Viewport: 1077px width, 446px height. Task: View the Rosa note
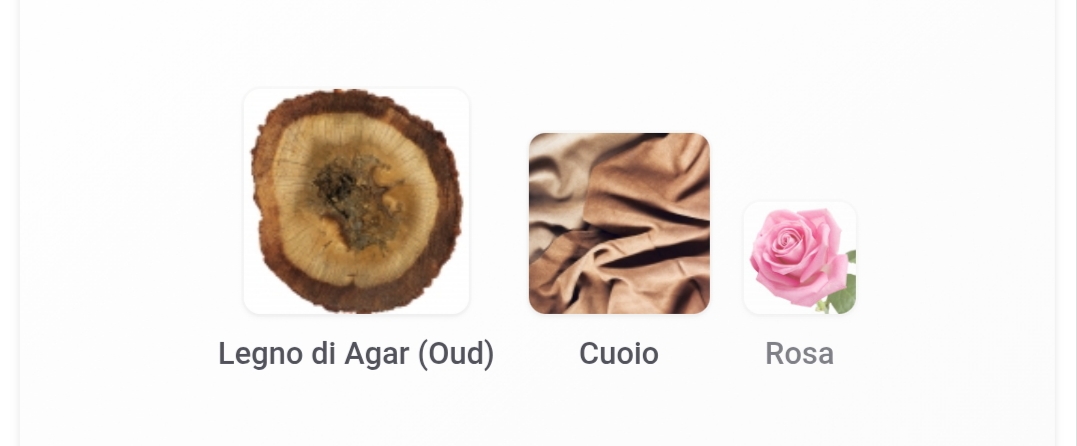799,258
